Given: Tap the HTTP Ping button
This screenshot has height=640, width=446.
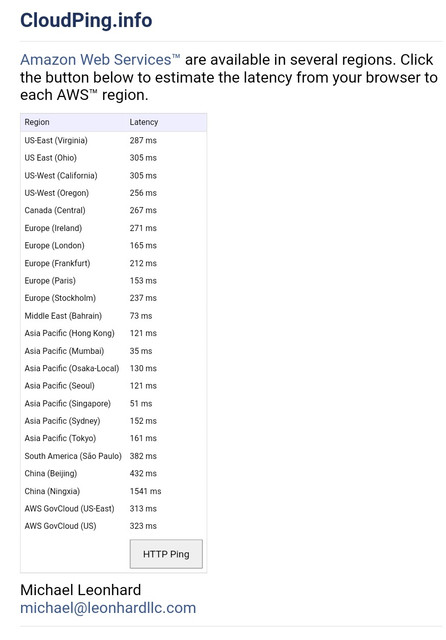Looking at the screenshot, I should [166, 554].
